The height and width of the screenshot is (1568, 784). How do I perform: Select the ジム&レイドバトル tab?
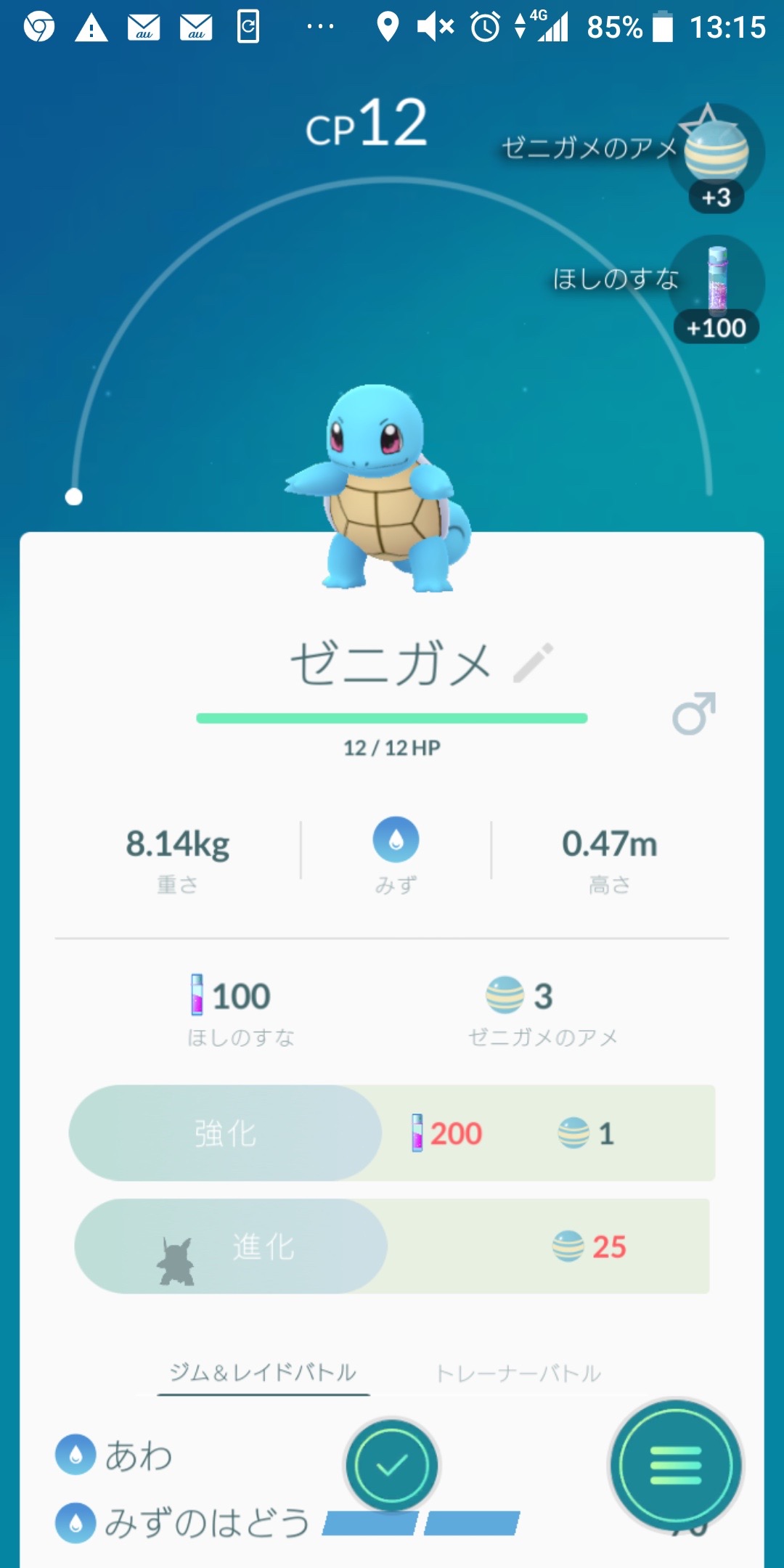point(263,1373)
